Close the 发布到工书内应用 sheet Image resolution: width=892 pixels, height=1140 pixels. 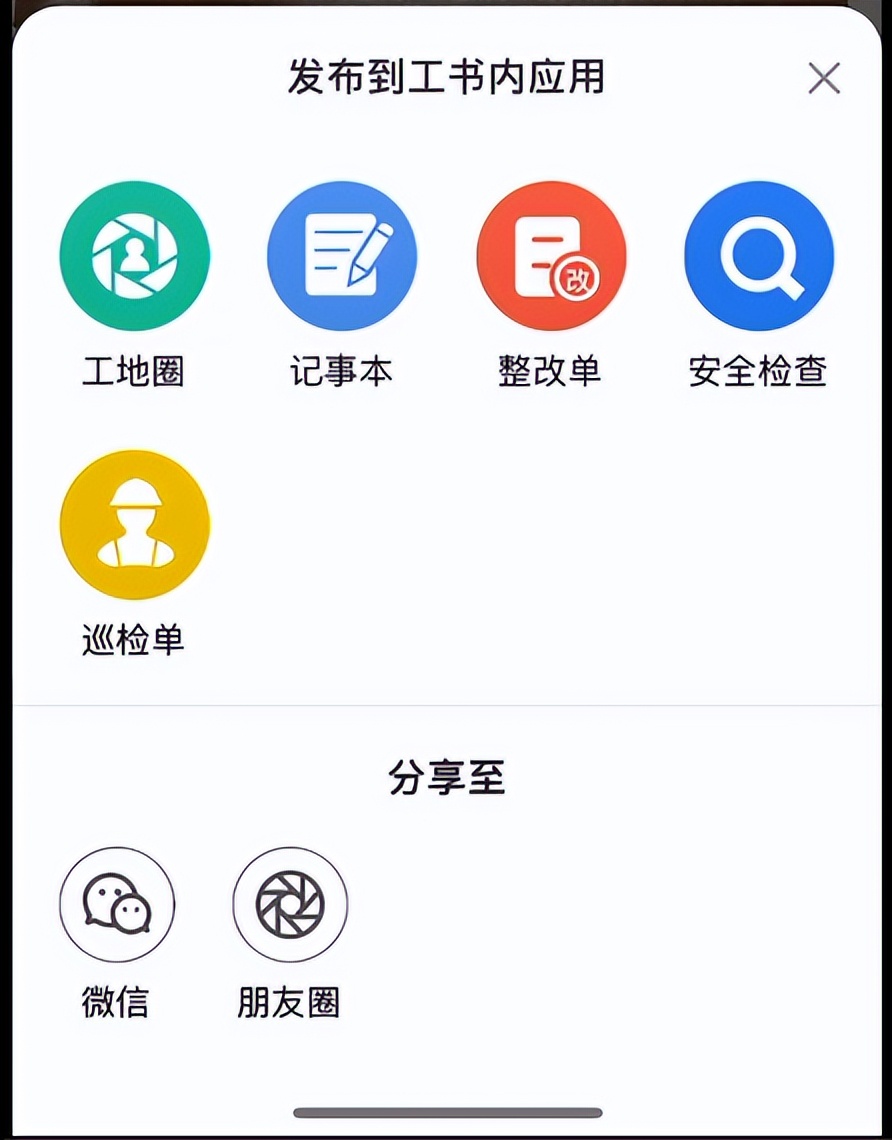pos(824,78)
